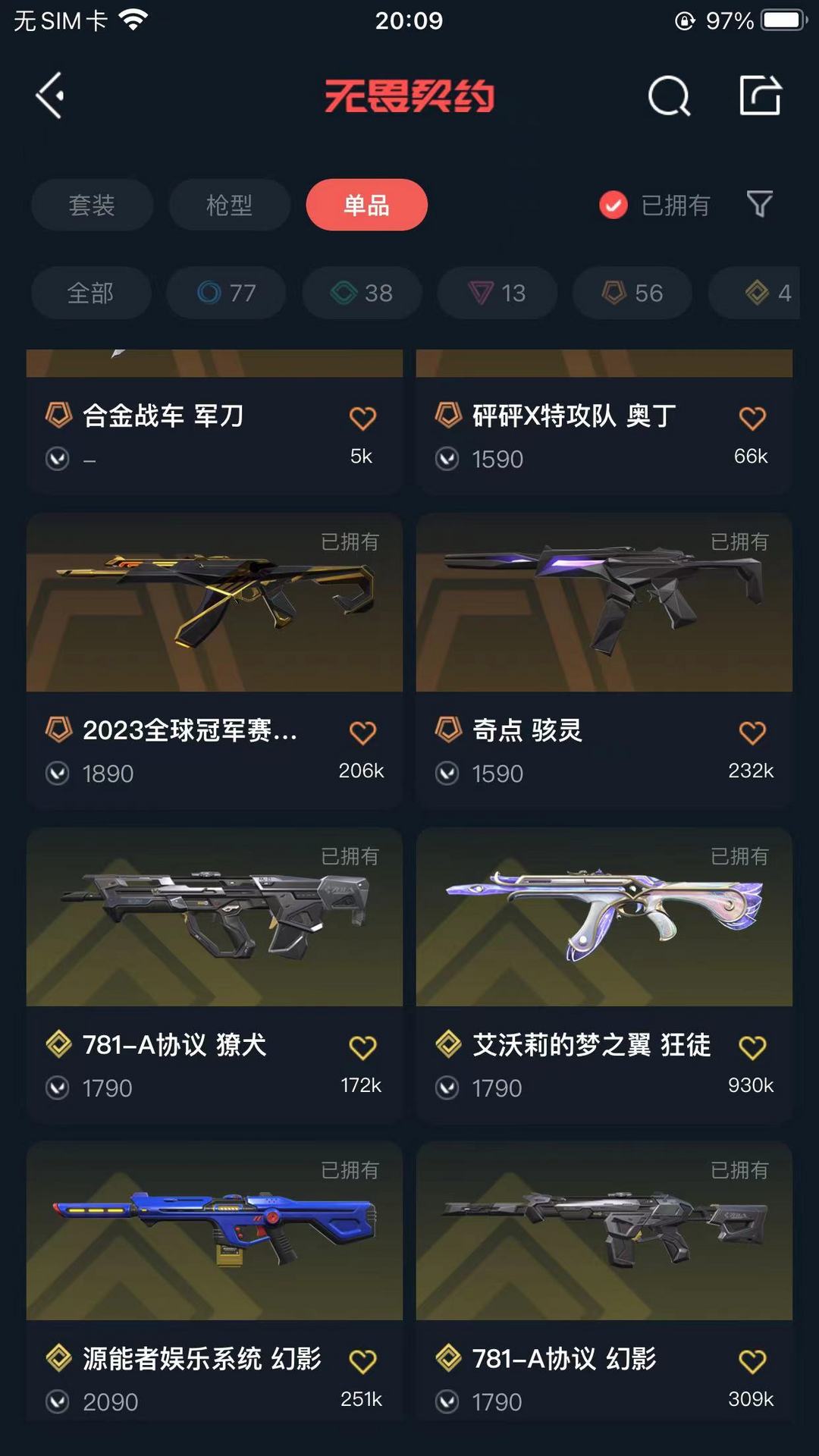Filter by the chip showing 77
The image size is (819, 1456).
(226, 293)
